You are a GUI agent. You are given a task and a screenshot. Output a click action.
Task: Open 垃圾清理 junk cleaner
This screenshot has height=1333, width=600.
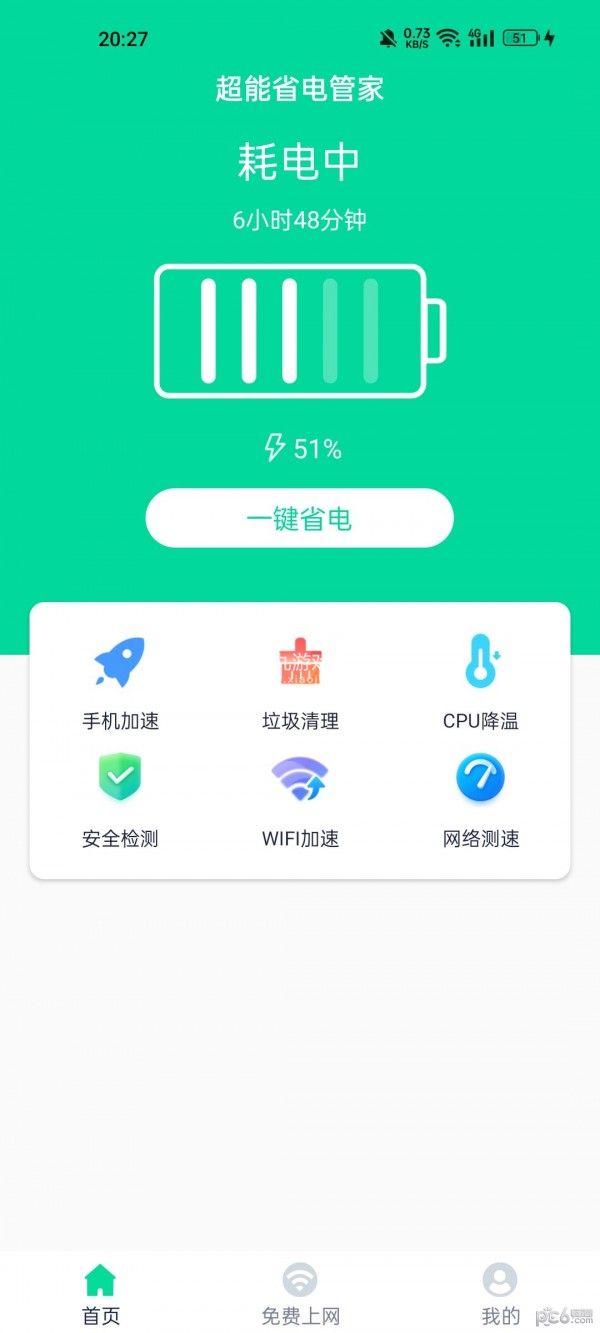pos(300,684)
